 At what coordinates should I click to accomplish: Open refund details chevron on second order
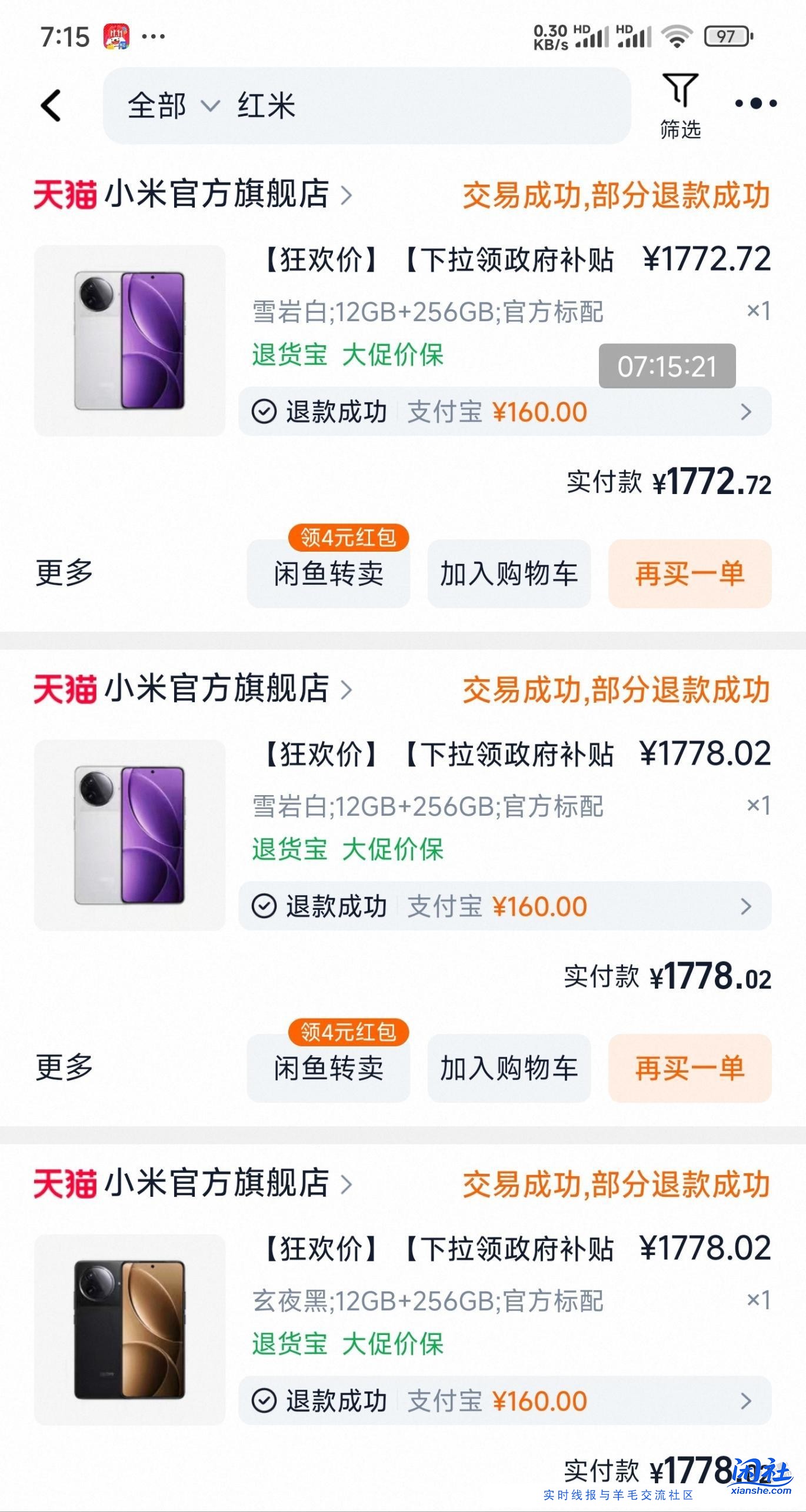[747, 906]
